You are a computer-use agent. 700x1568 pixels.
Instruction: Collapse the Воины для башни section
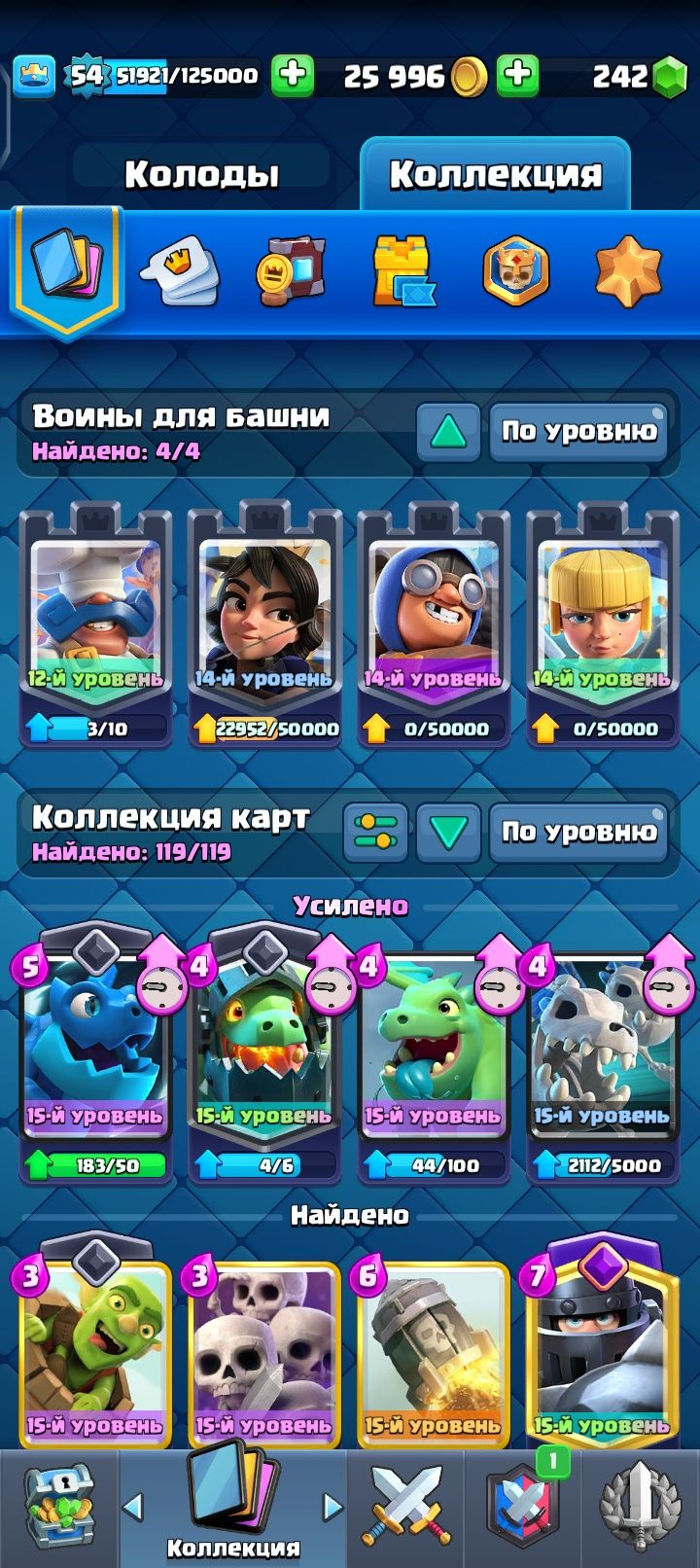coord(448,432)
